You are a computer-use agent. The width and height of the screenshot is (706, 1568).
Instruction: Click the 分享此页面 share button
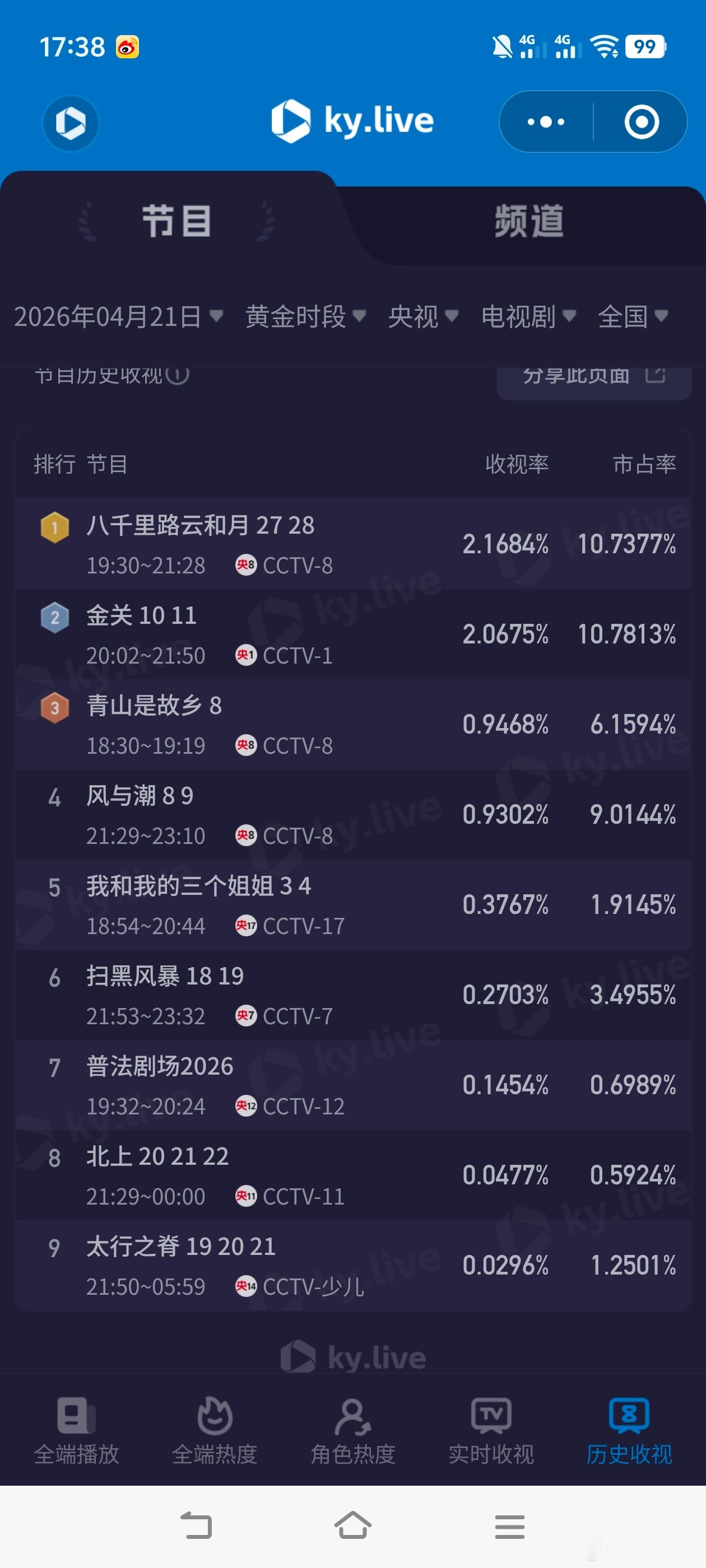click(594, 377)
